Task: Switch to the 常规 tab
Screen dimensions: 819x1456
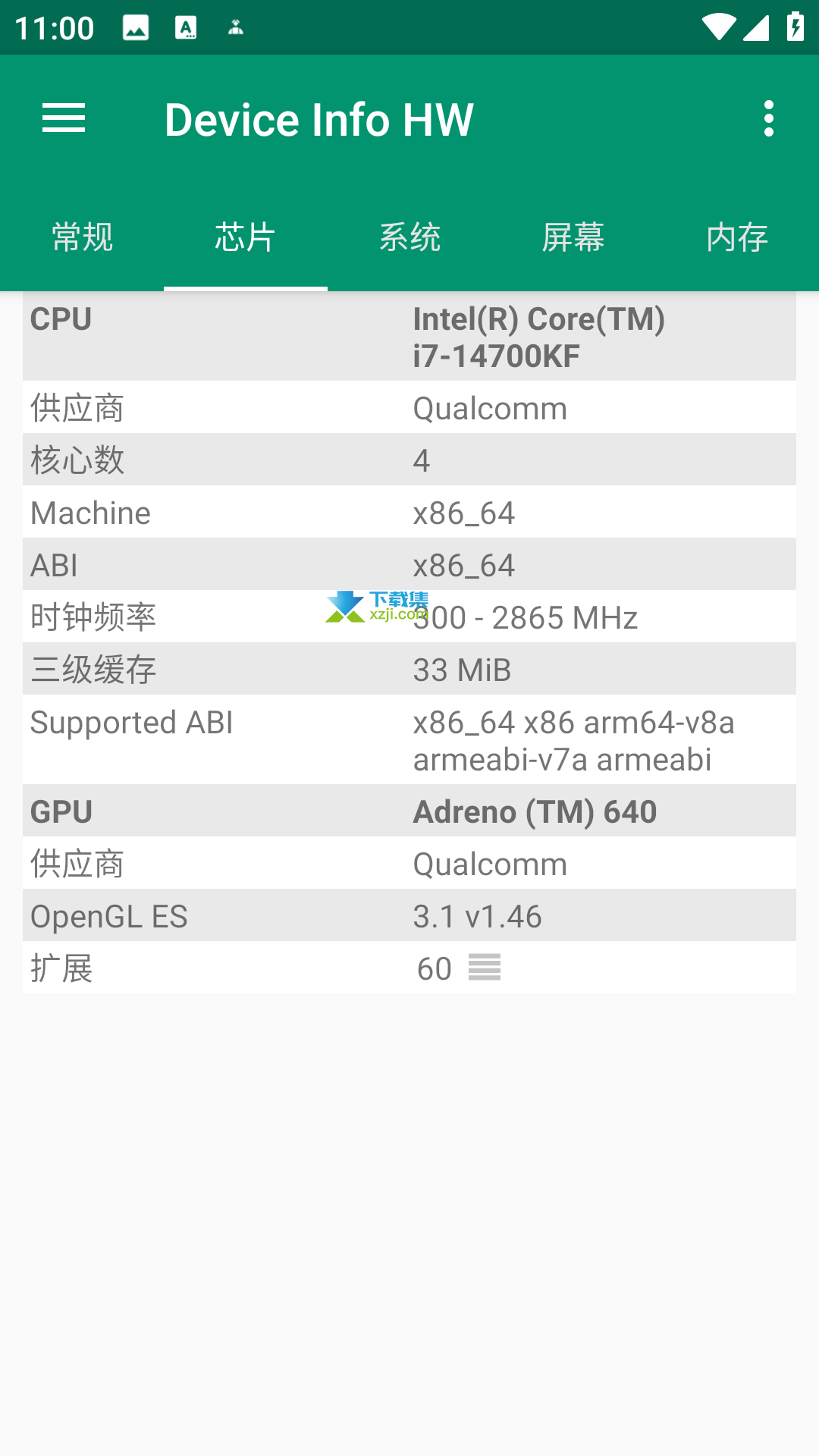Action: (x=82, y=237)
